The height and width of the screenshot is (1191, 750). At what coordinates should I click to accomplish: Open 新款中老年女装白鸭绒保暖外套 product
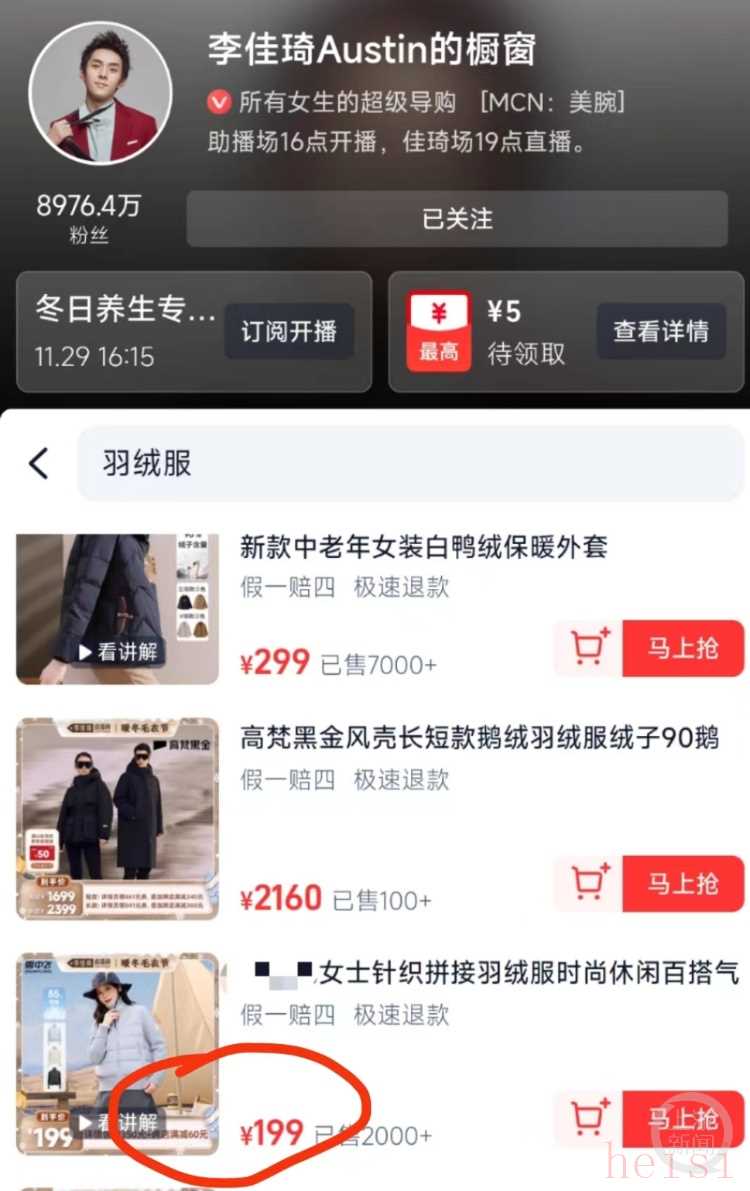click(x=424, y=547)
